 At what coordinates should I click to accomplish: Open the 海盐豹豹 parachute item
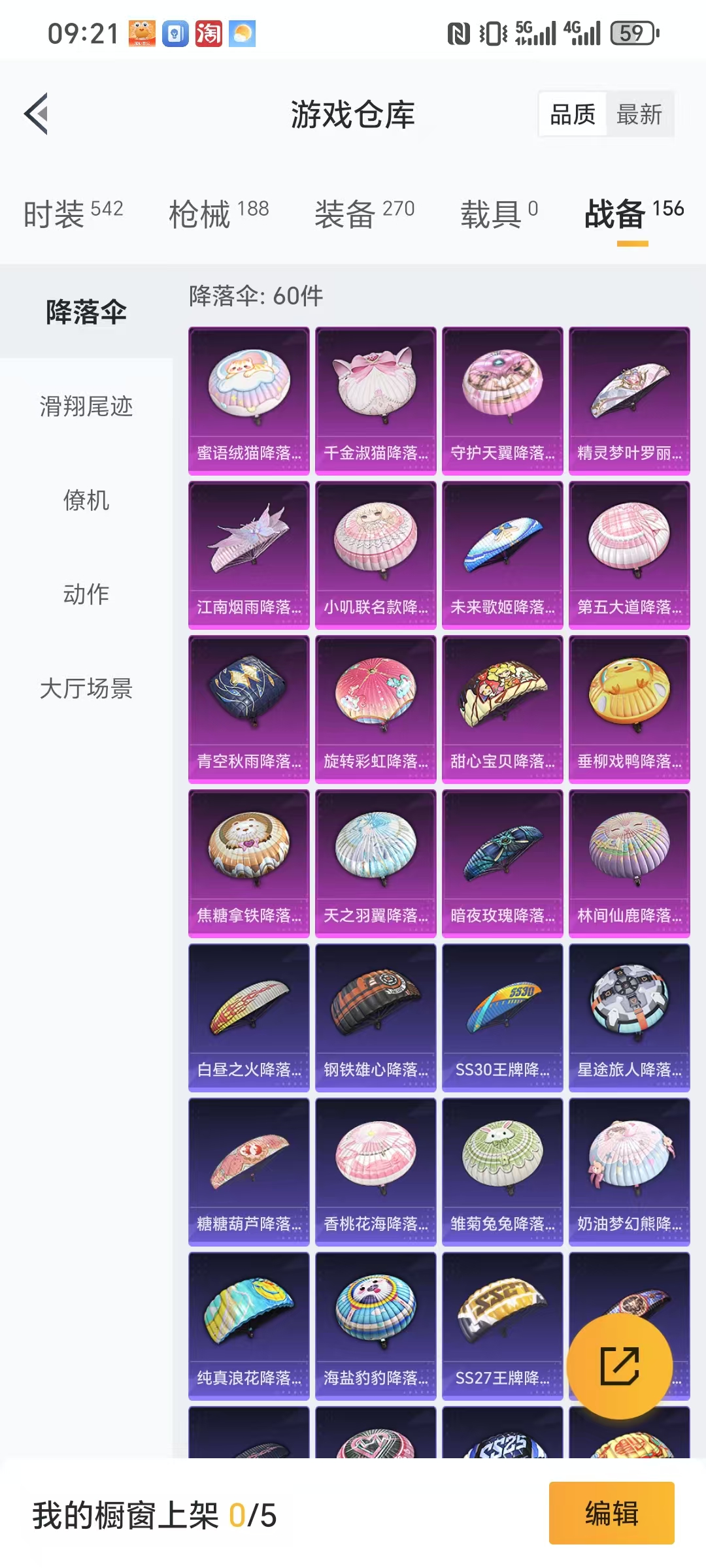375,1325
